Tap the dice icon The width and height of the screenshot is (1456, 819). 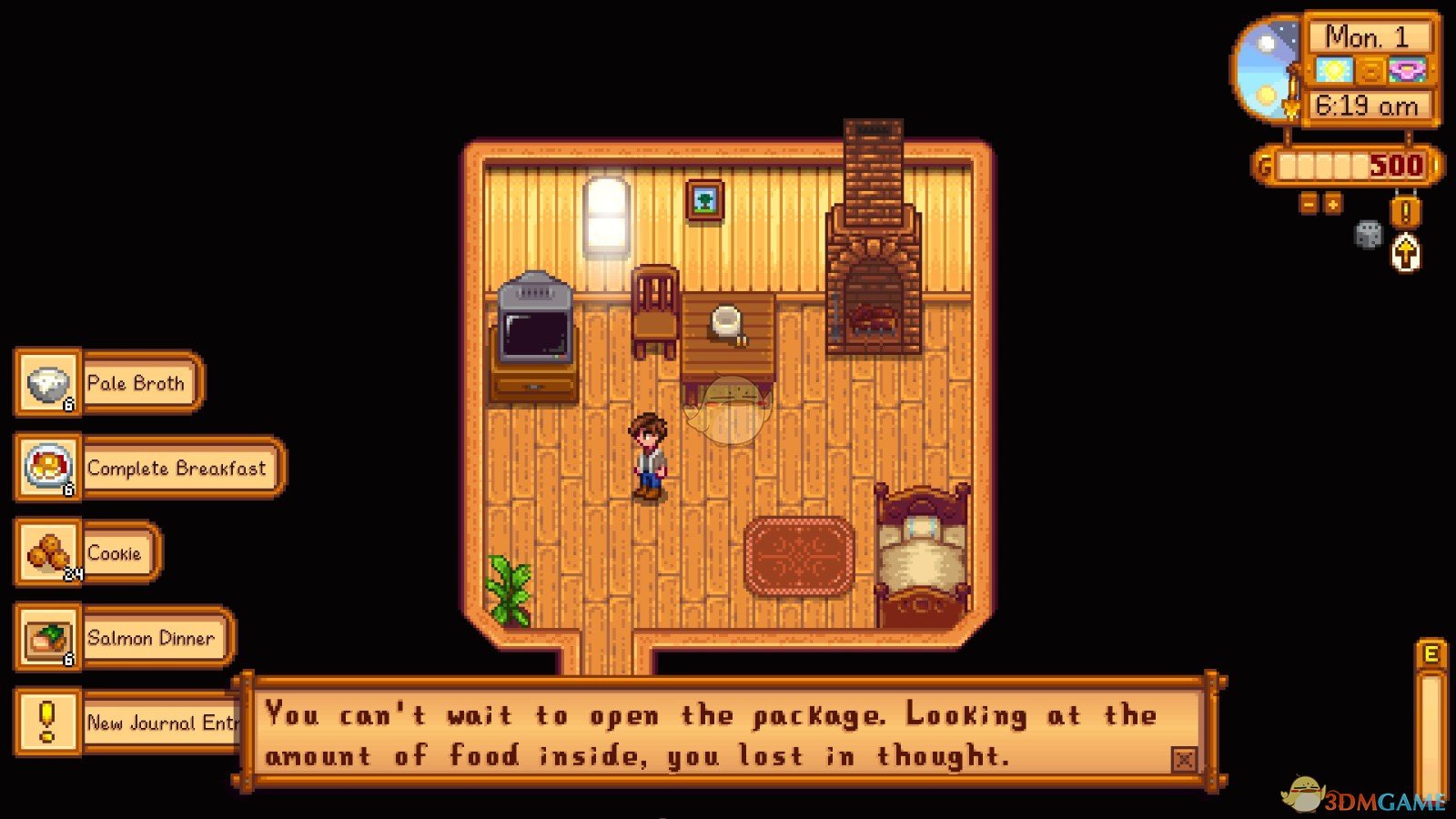point(1368,235)
